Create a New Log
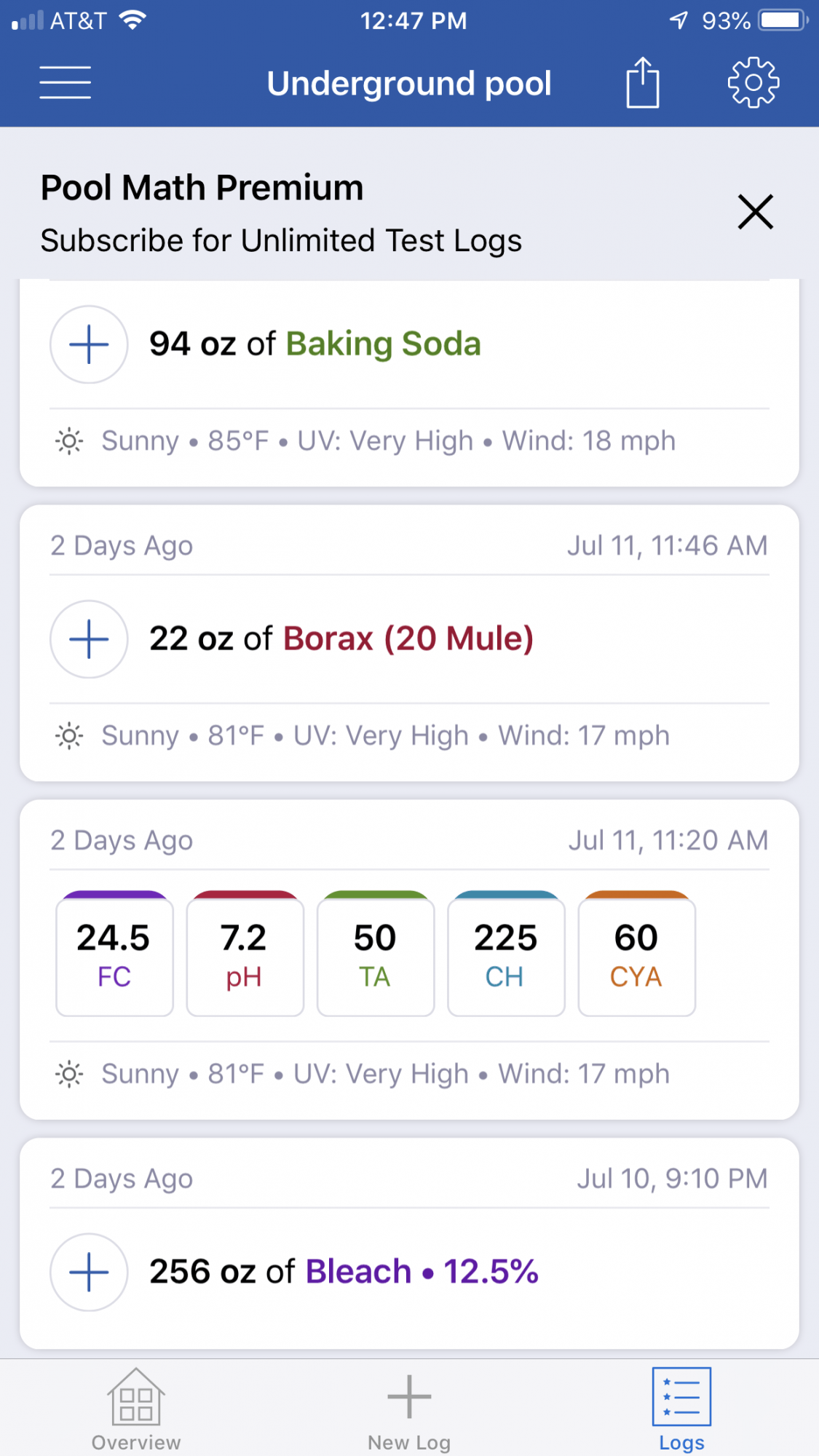 point(409,1410)
